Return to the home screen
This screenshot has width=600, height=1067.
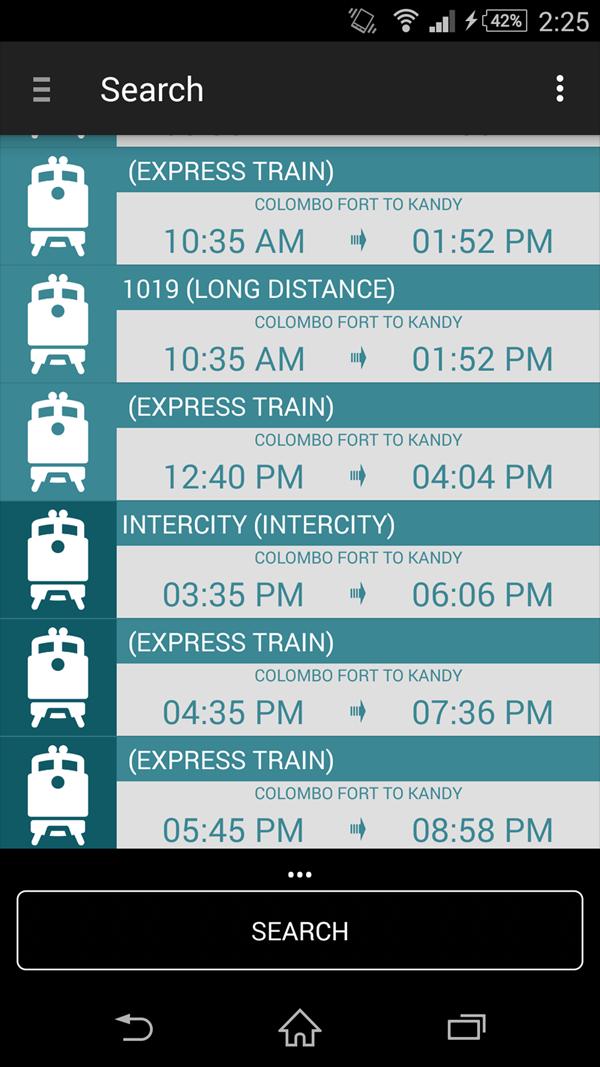coord(300,1027)
